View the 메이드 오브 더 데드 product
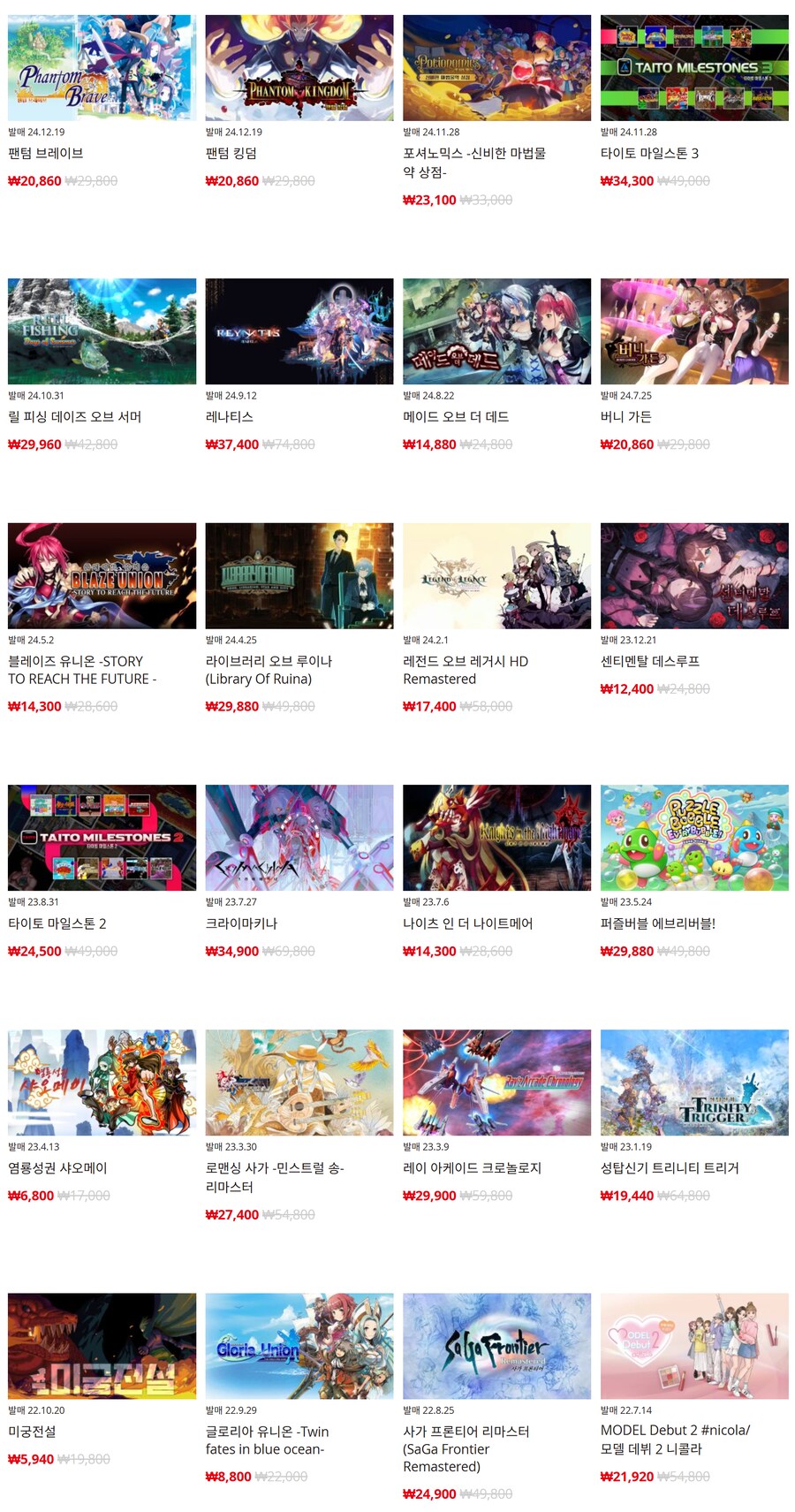The width and height of the screenshot is (795, 1512). (x=496, y=331)
